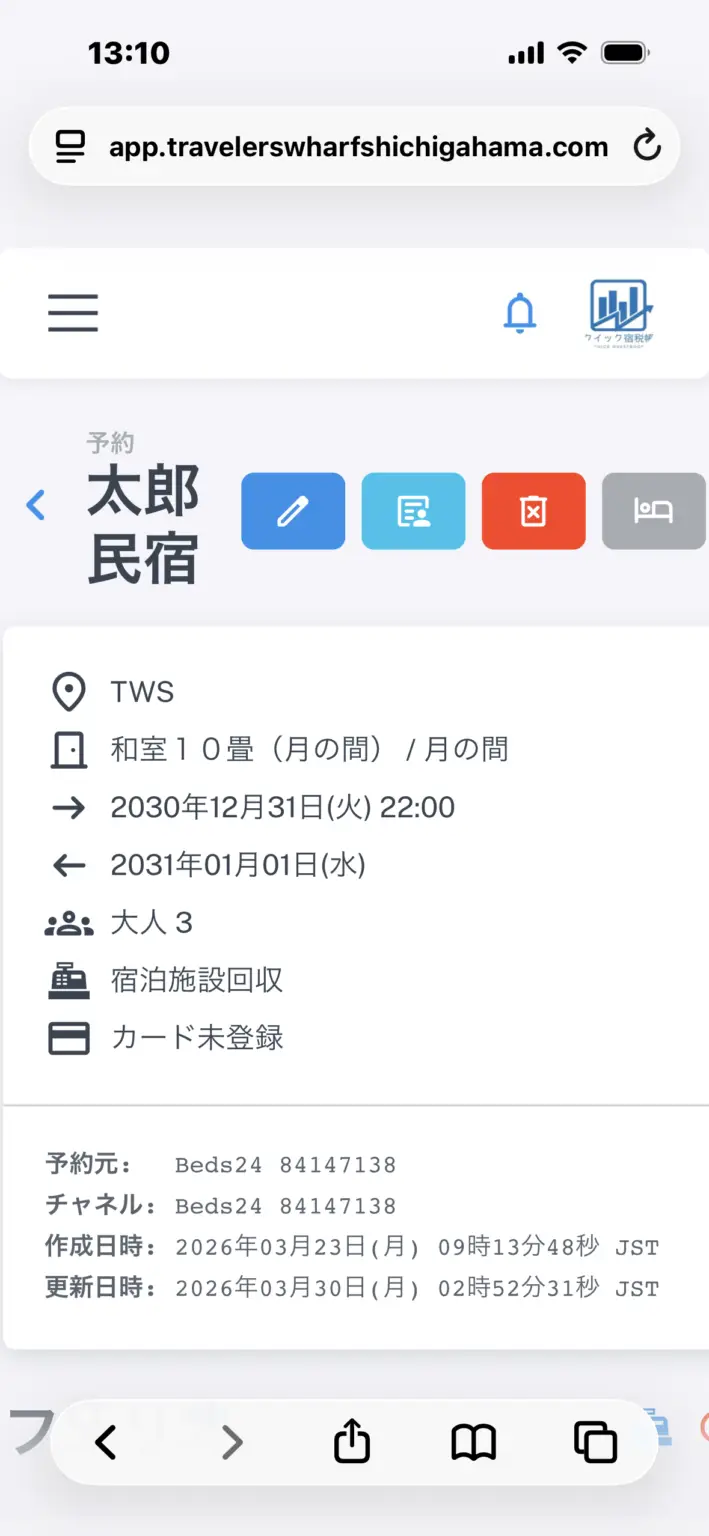Open the account profile logo menu
709x1536 pixels.
(x=620, y=312)
